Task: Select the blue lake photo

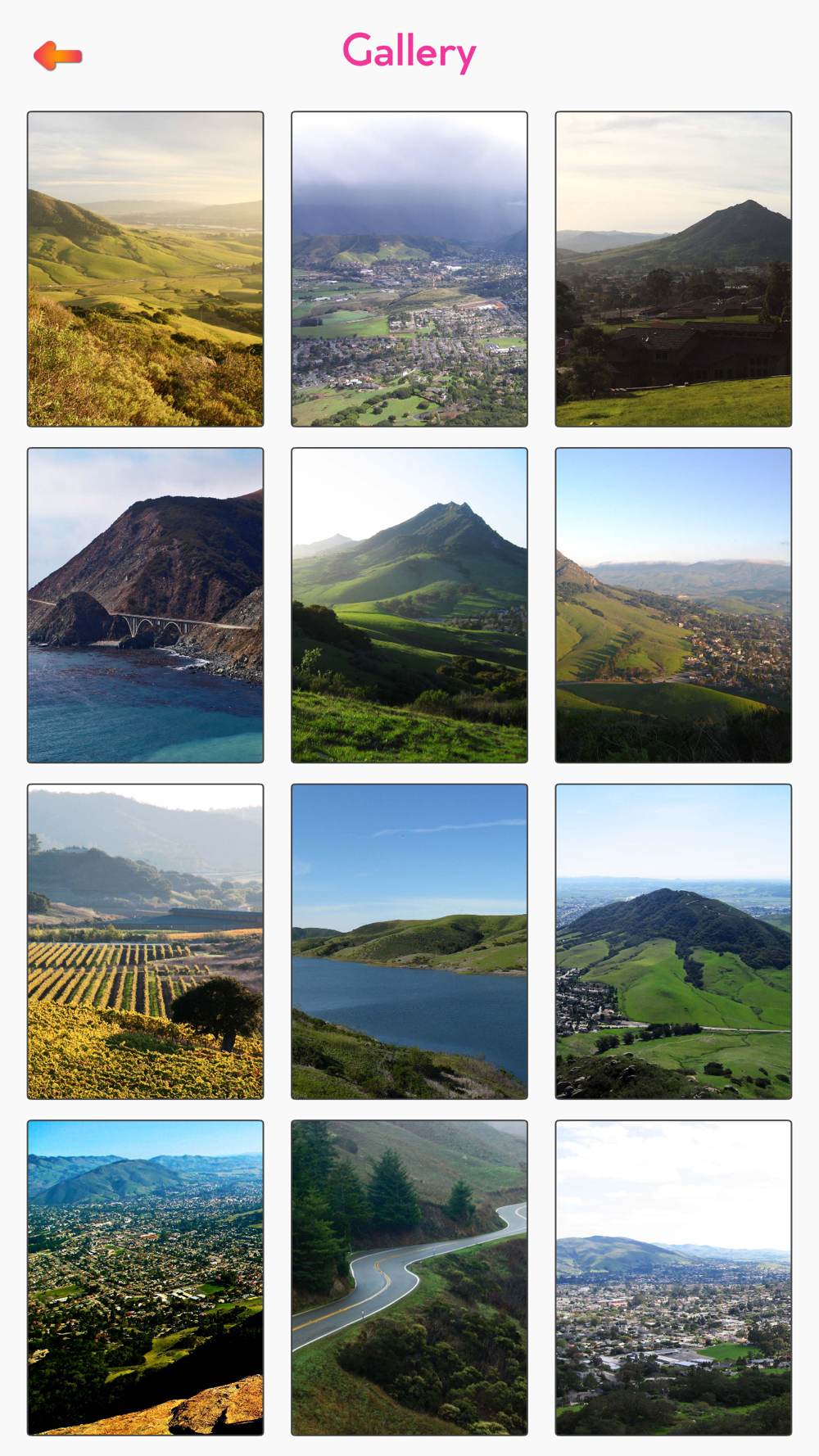Action: [x=409, y=942]
